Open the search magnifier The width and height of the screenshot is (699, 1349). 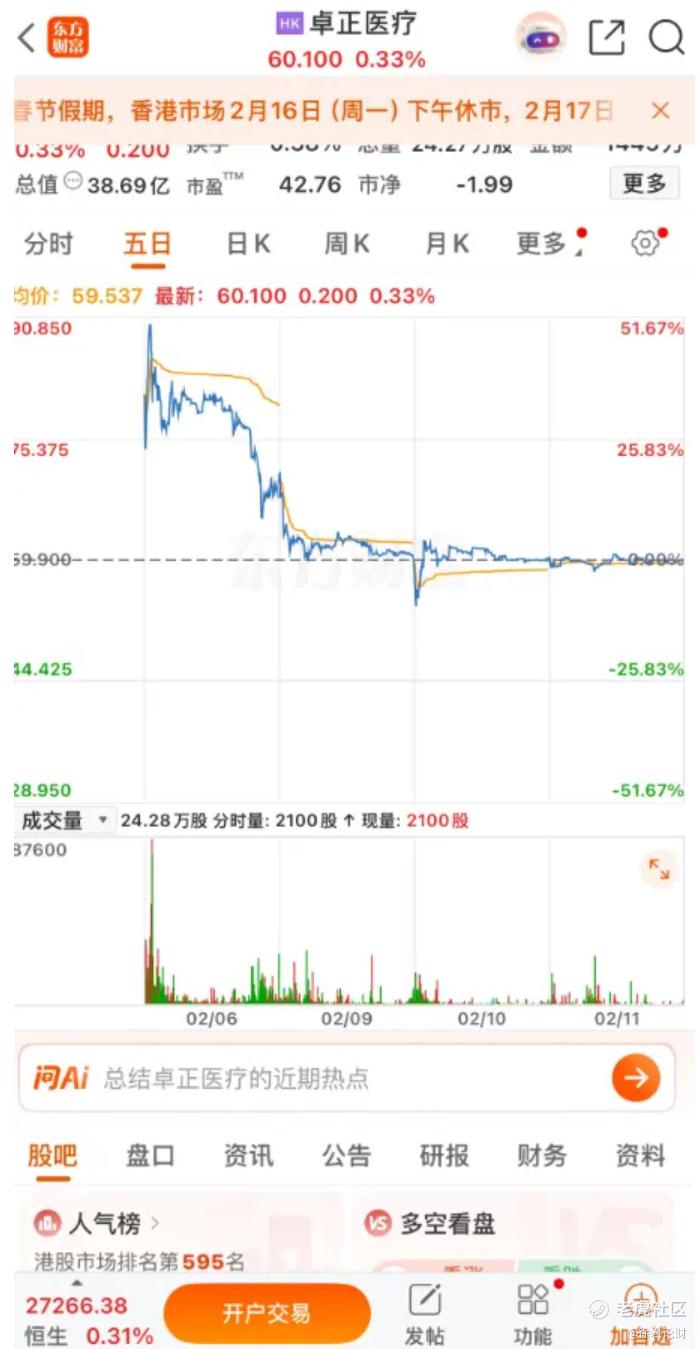666,38
